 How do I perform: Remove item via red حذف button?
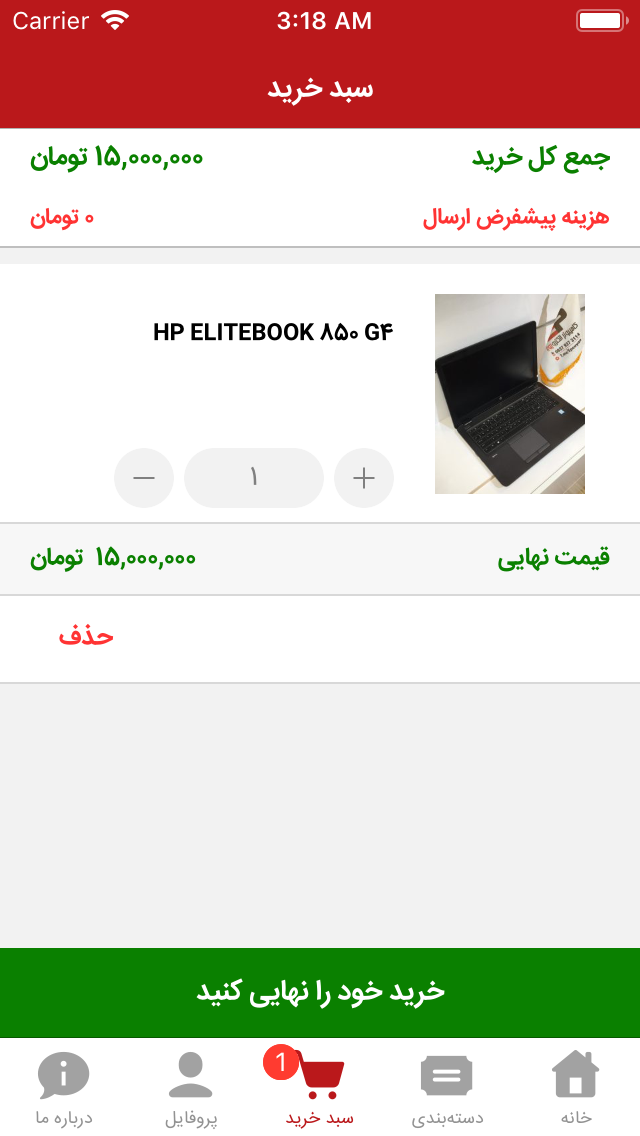tap(86, 636)
